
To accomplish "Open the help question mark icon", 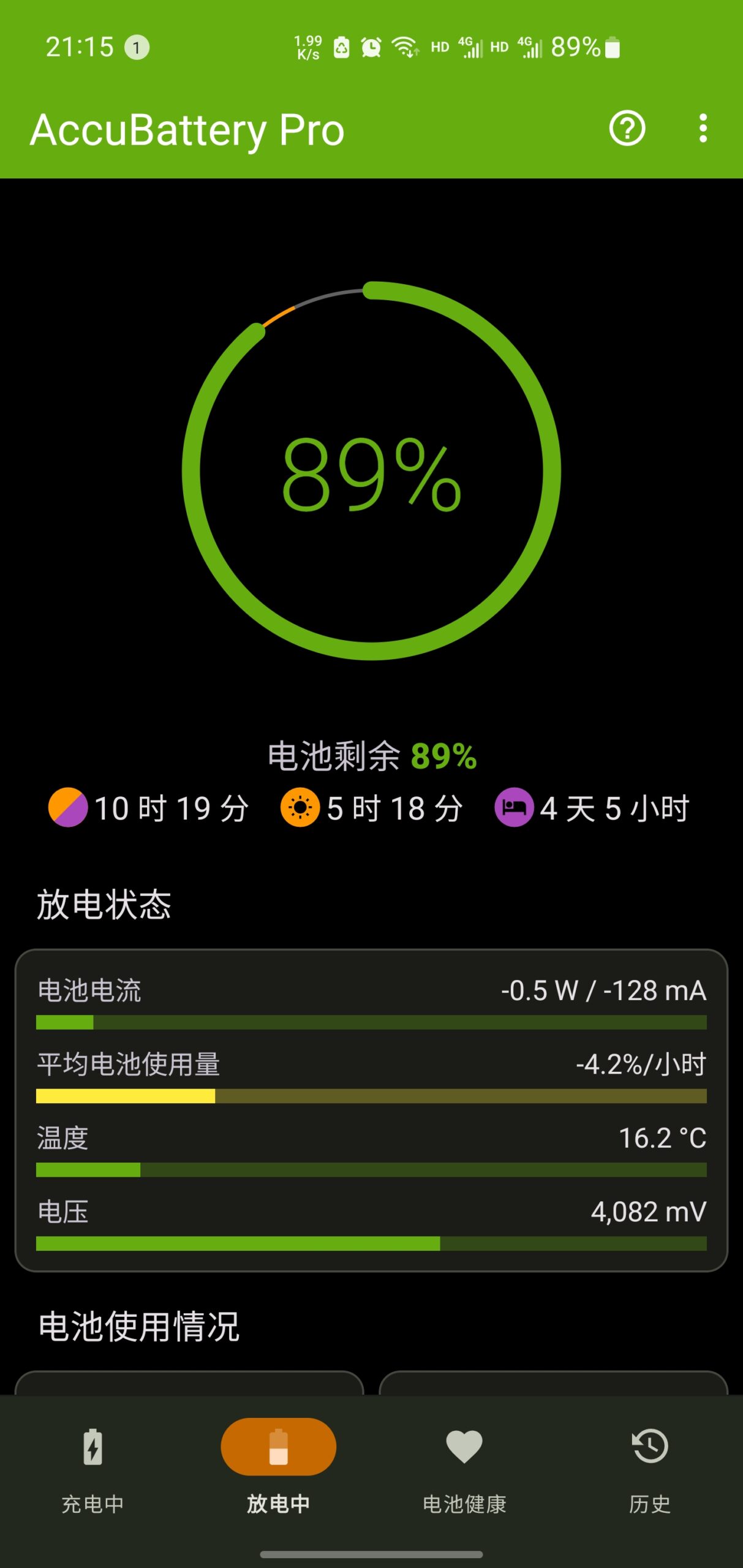I will (627, 129).
